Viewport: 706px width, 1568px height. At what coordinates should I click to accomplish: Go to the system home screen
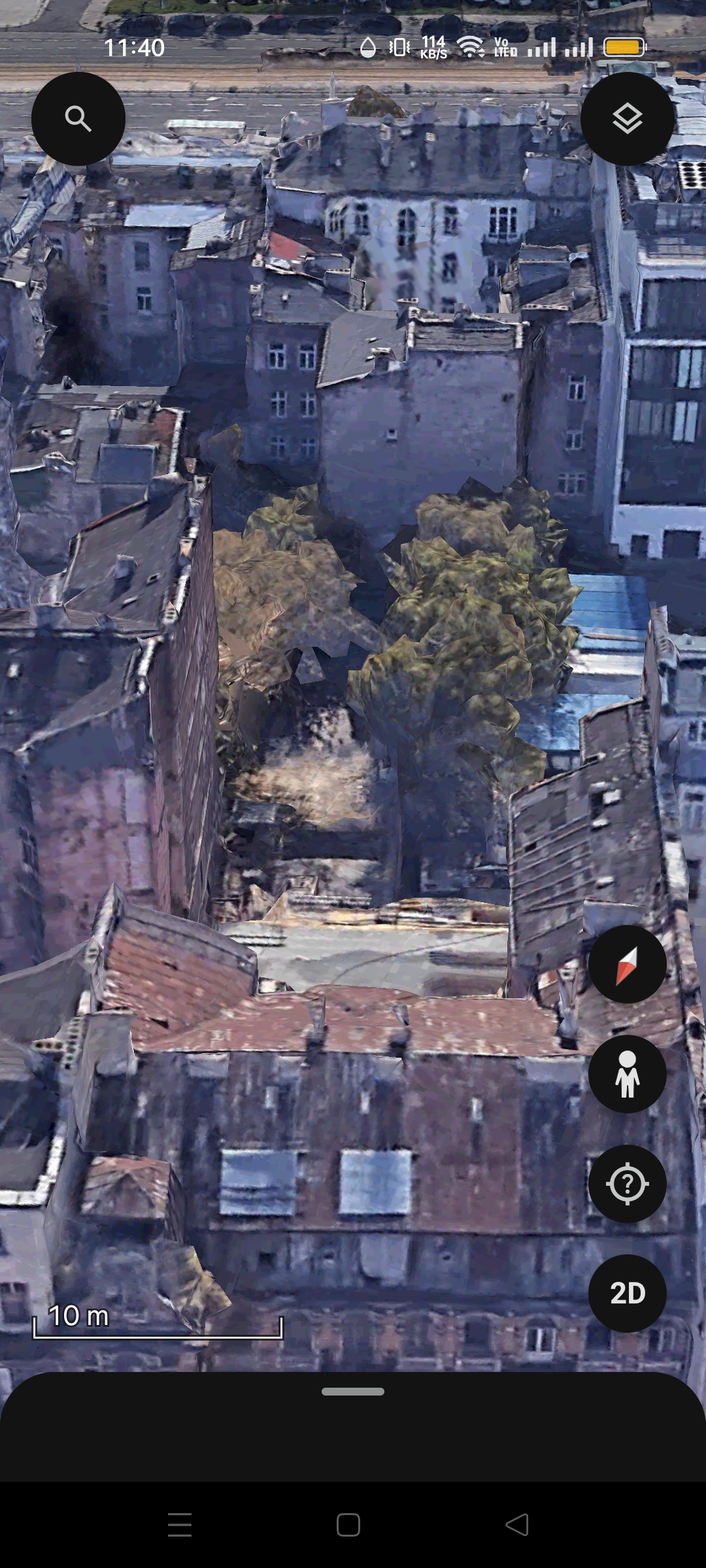point(348,1525)
